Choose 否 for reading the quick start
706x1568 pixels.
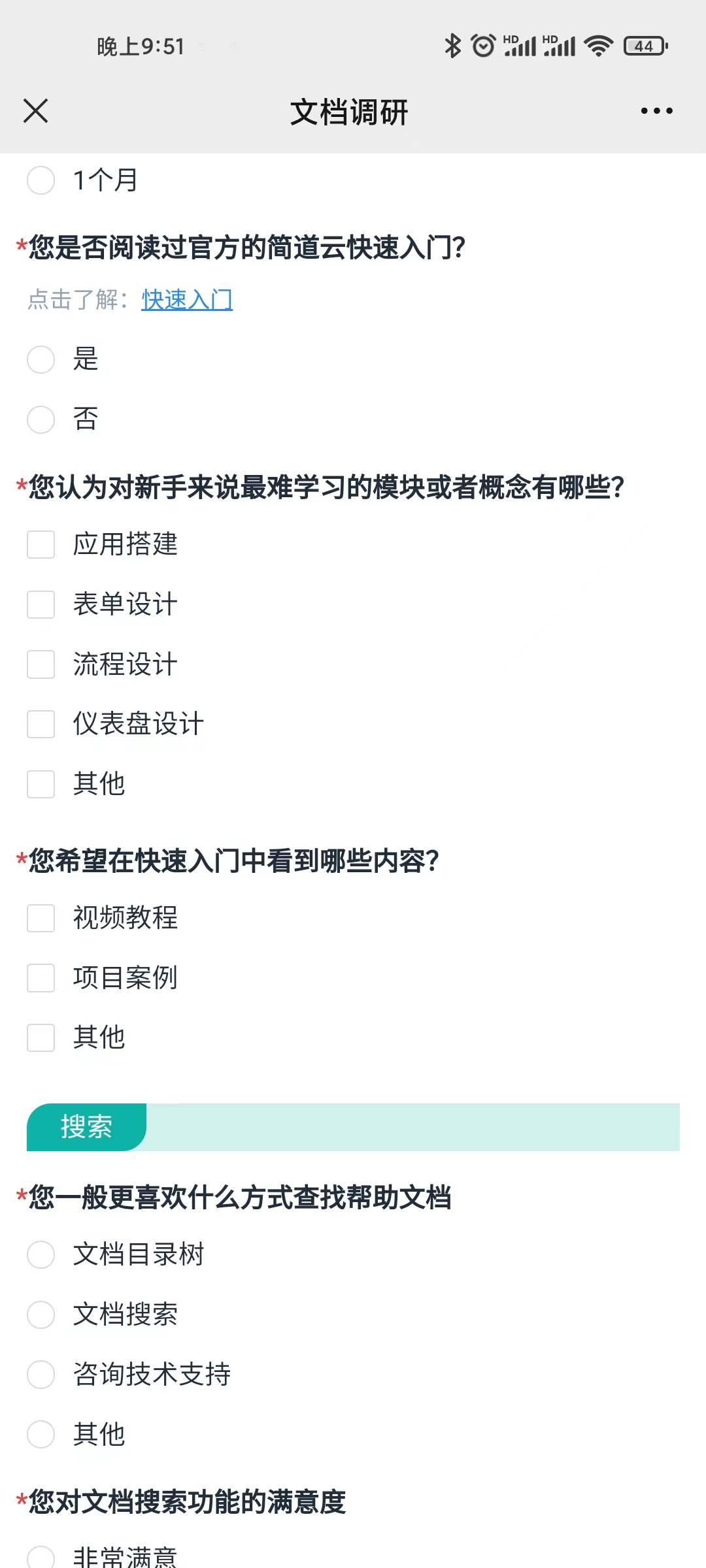click(41, 419)
